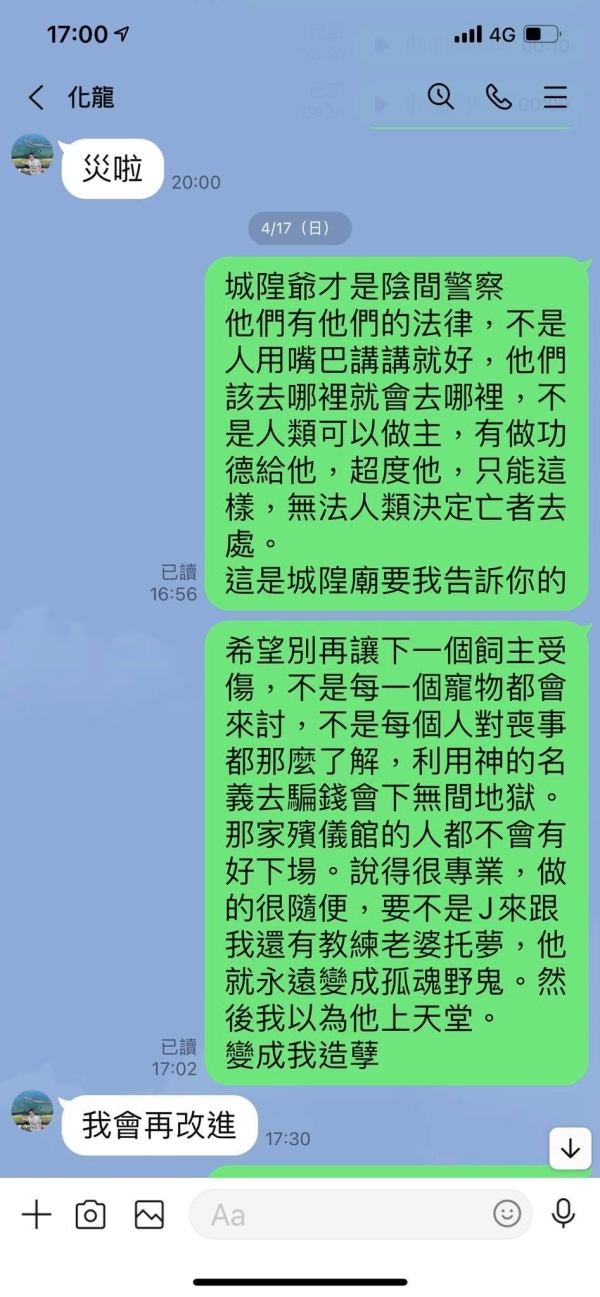Record a voice message
Viewport: 600px width, 1297px height.
(564, 1214)
